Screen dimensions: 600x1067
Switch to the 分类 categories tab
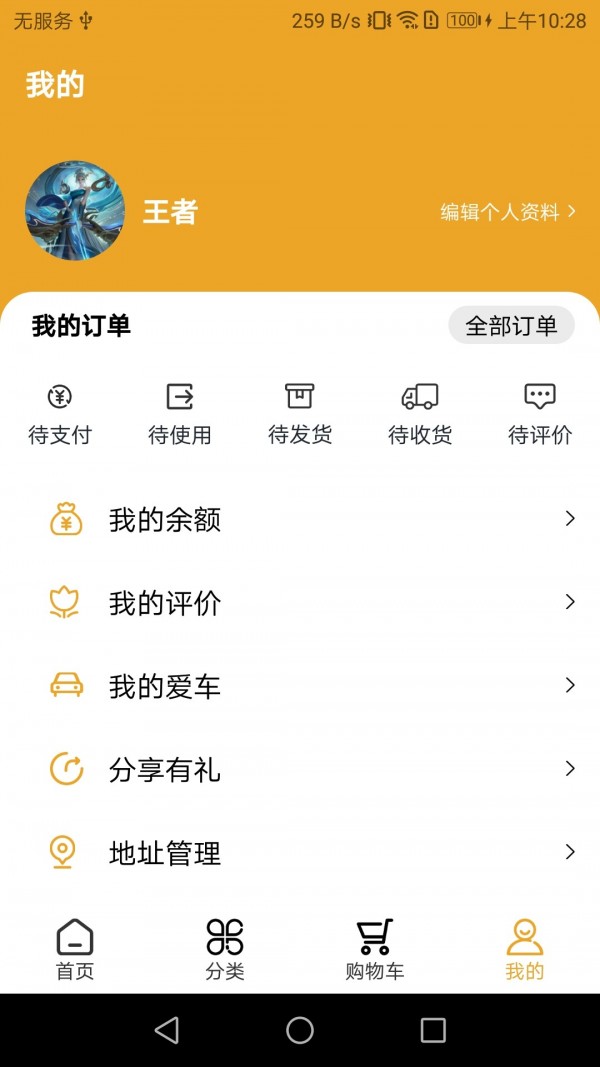pos(225,950)
